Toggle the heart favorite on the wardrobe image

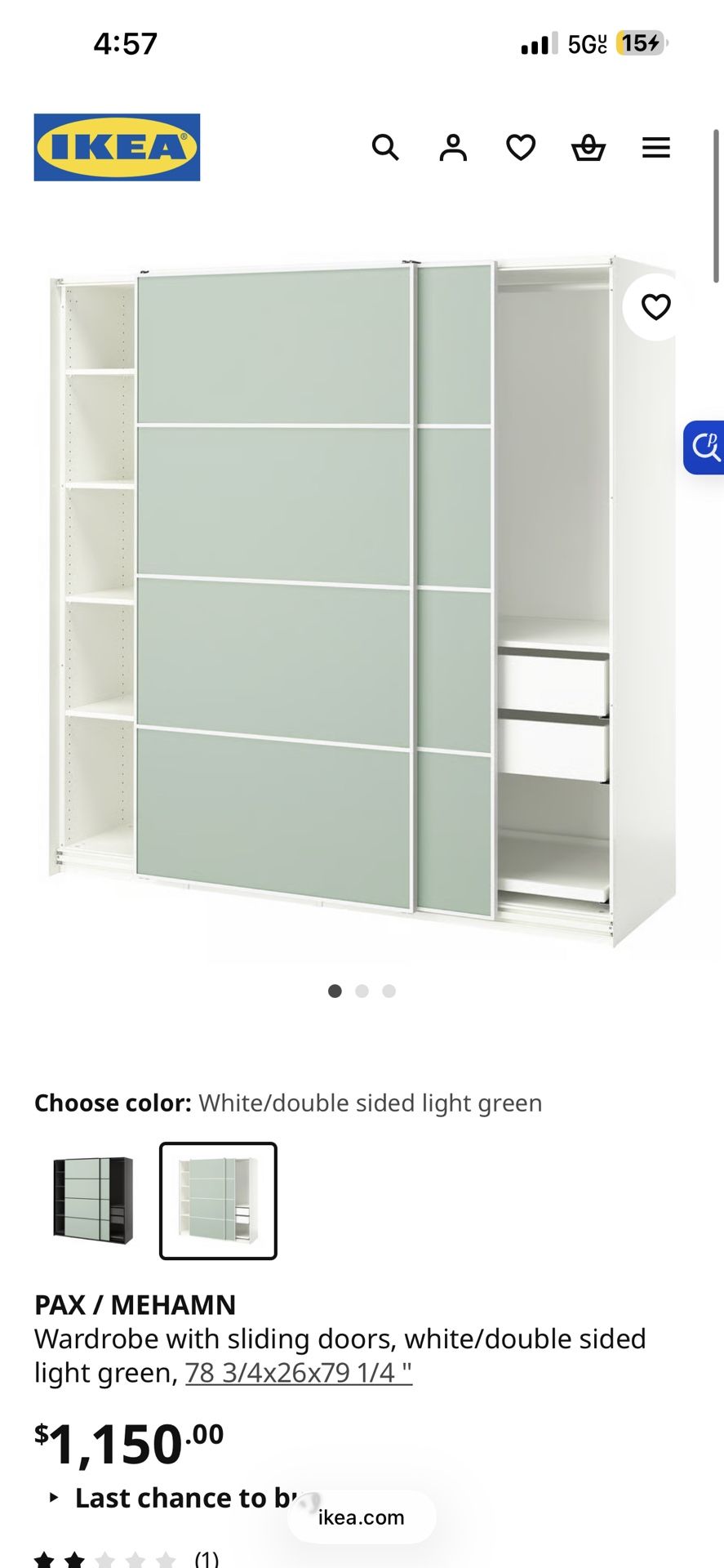click(655, 306)
